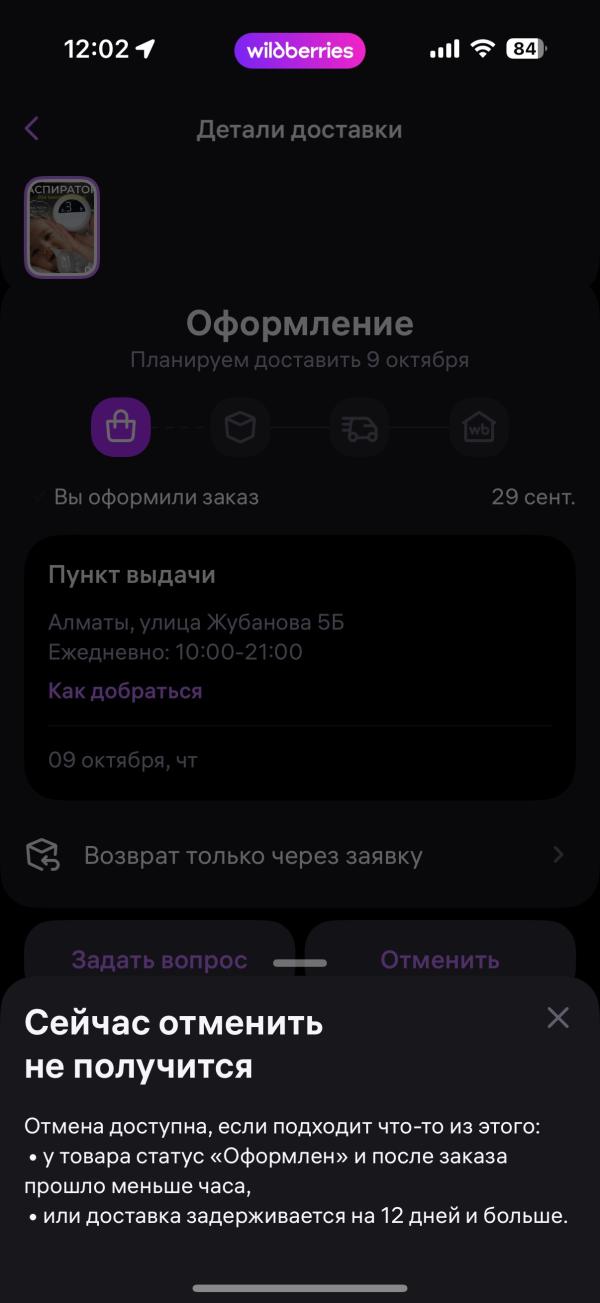
Task: Go back from Детали доставки
Action: pyautogui.click(x=32, y=129)
